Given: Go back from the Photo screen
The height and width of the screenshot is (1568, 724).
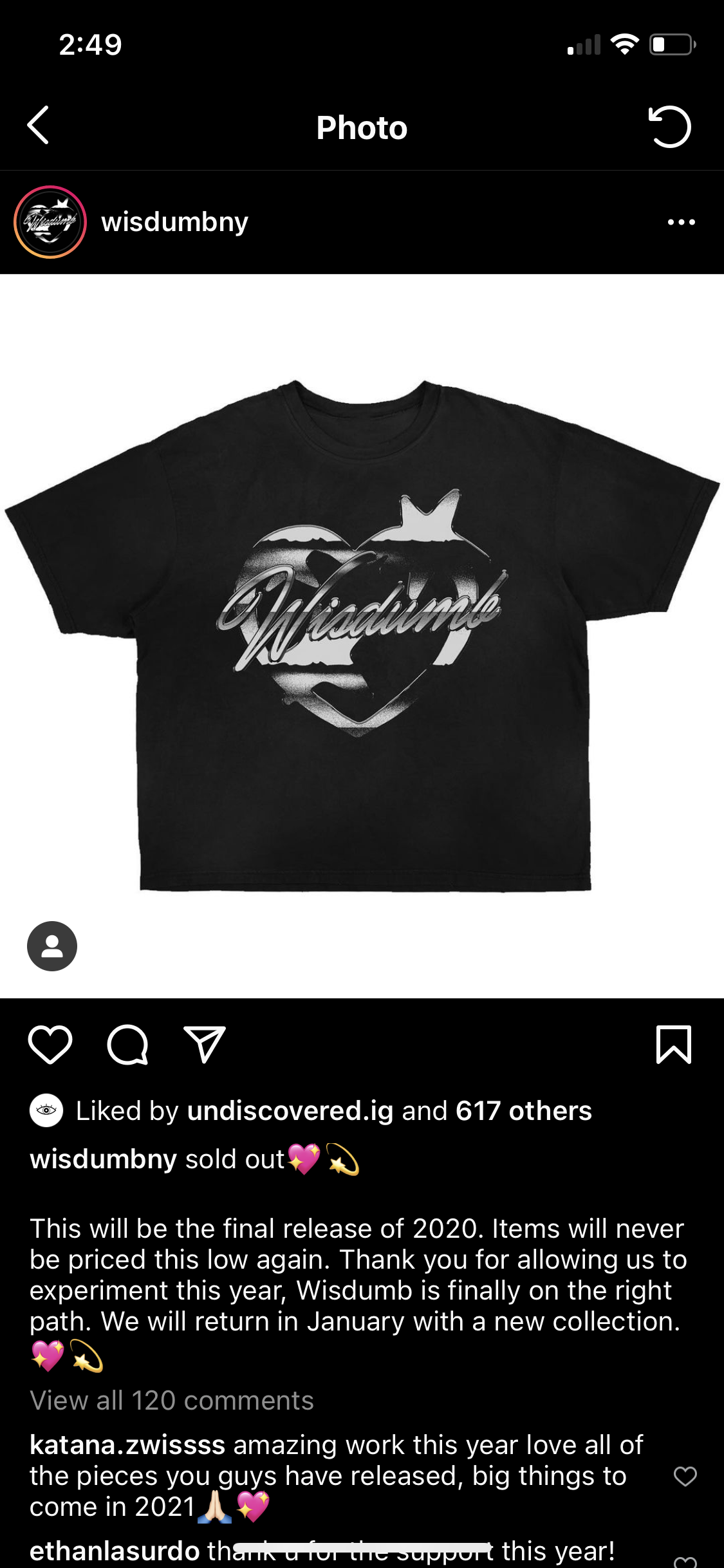Looking at the screenshot, I should 39,126.
